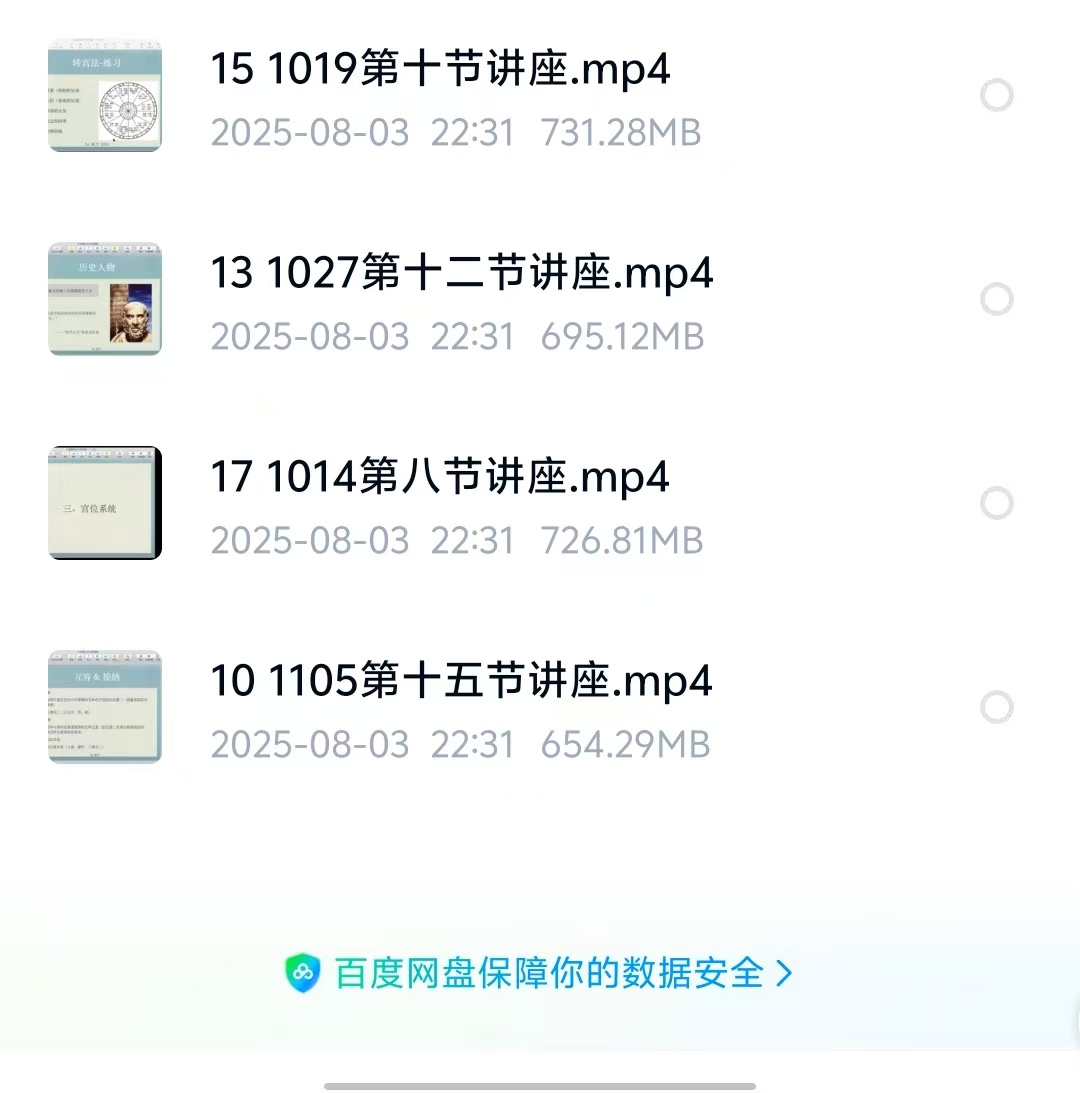Tick the selection circle for 第八节讲座.mp4

pyautogui.click(x=996, y=503)
